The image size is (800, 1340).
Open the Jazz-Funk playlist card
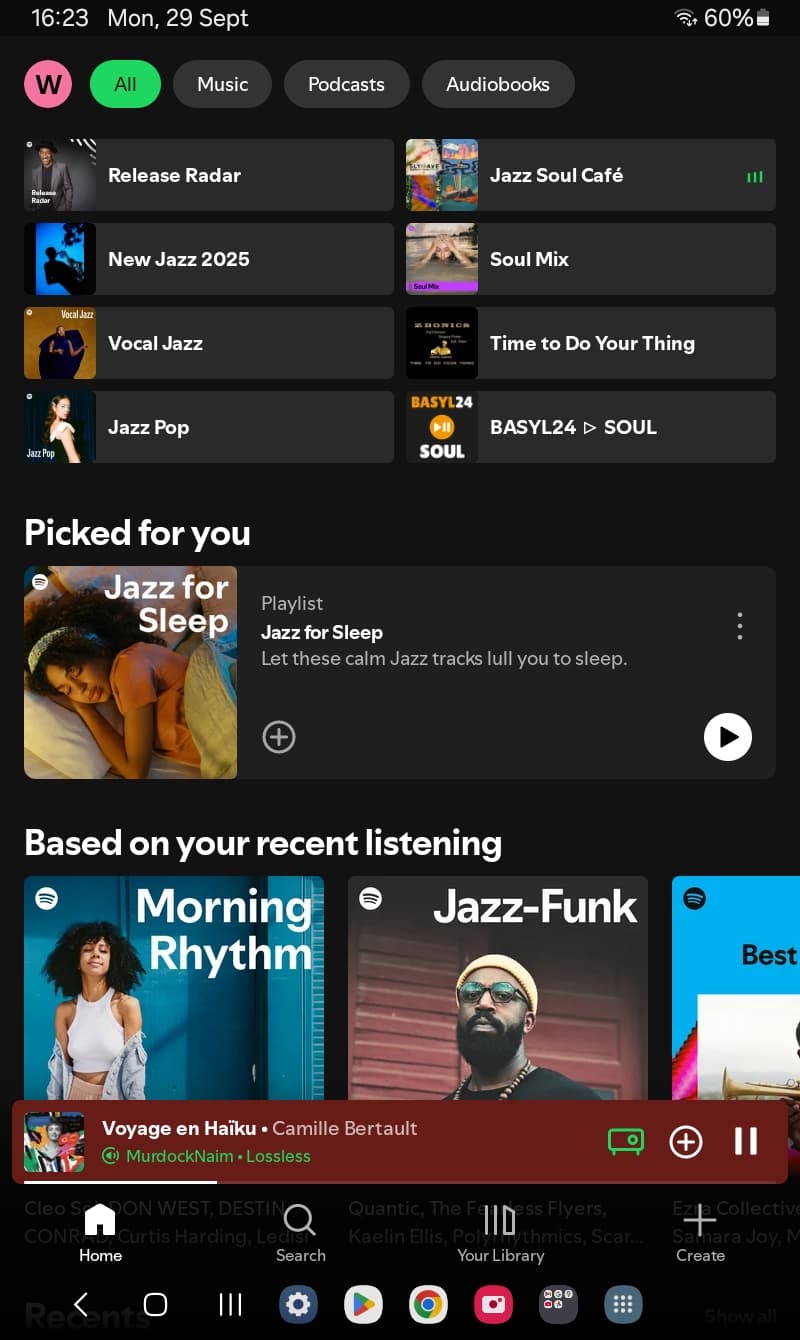point(498,988)
